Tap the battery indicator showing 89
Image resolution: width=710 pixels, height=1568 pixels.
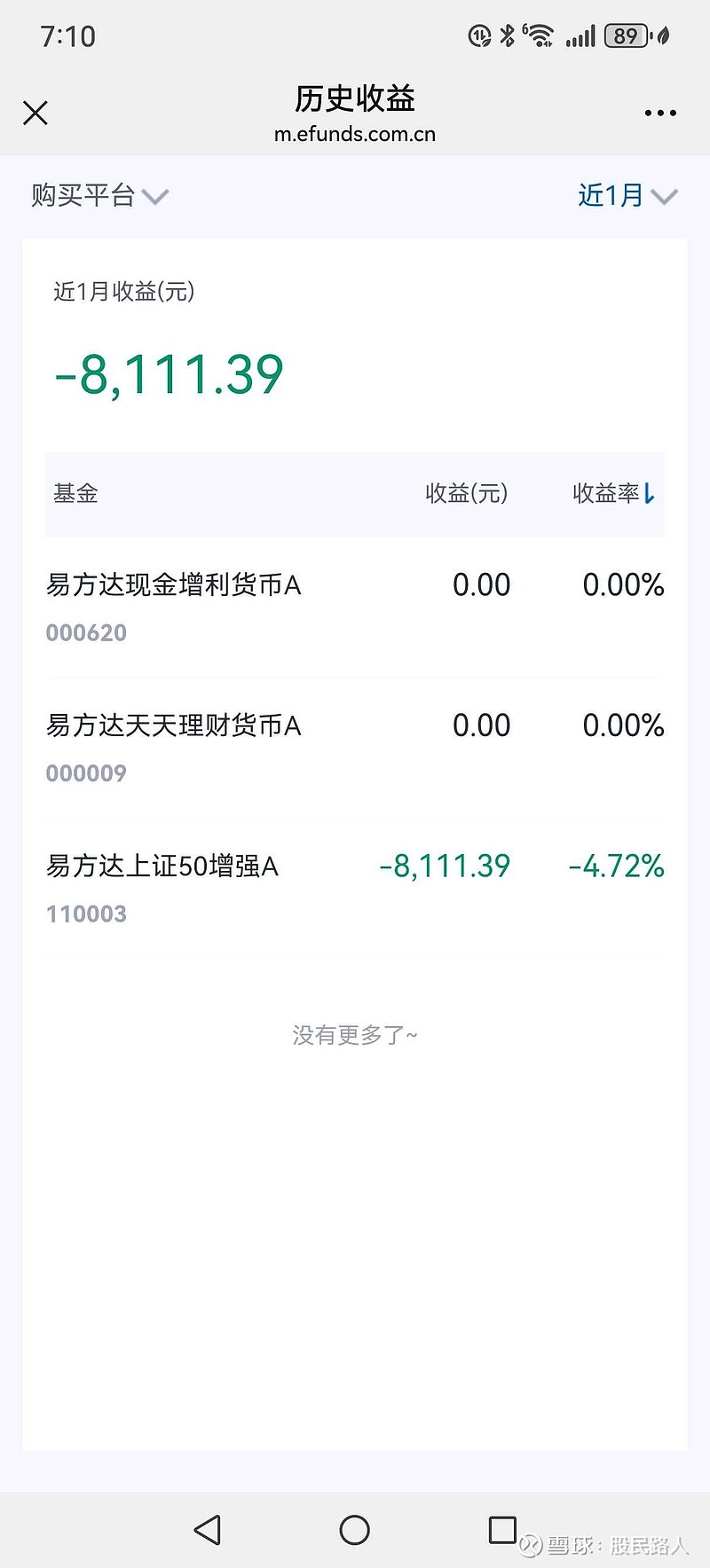(624, 35)
